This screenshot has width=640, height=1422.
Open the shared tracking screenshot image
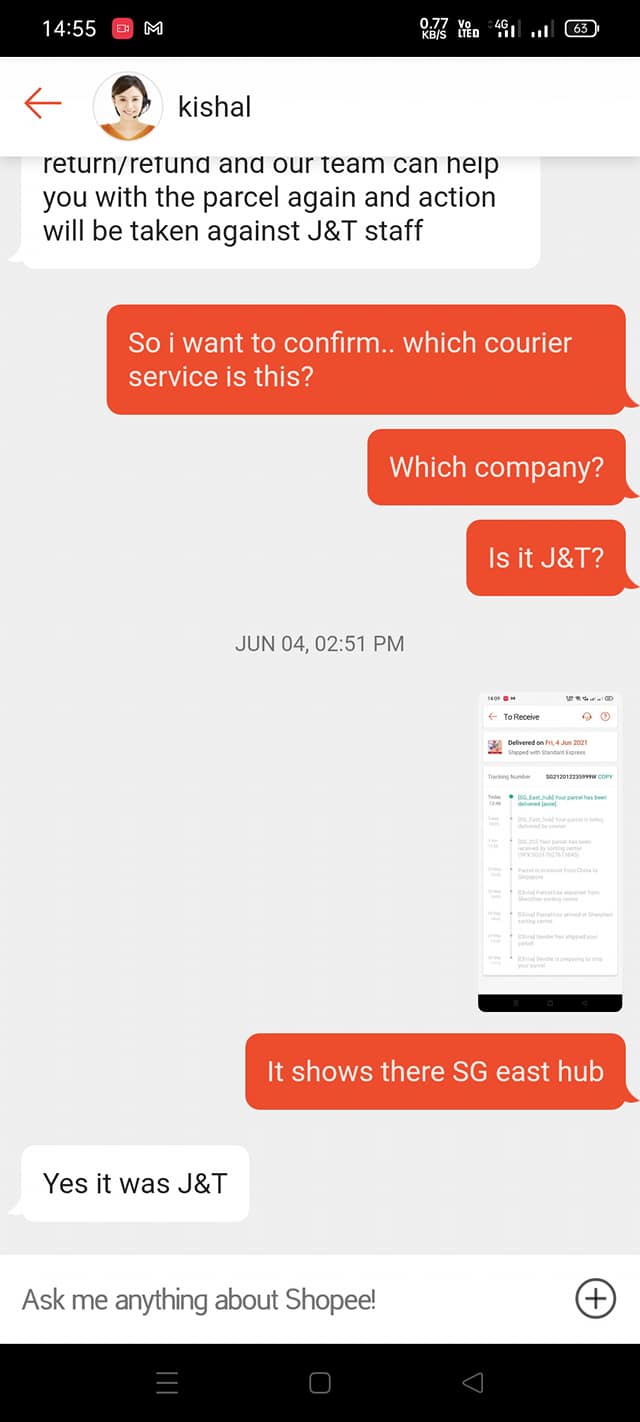pos(550,851)
